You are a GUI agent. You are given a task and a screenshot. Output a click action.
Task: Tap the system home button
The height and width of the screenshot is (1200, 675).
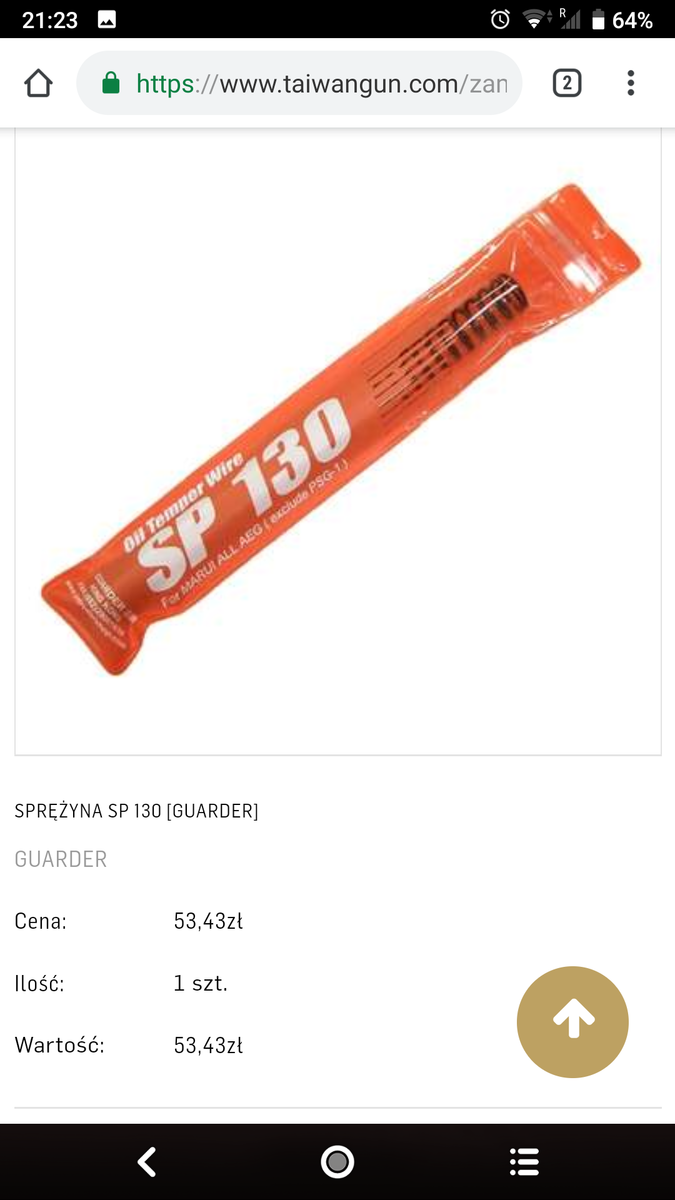(x=338, y=1161)
